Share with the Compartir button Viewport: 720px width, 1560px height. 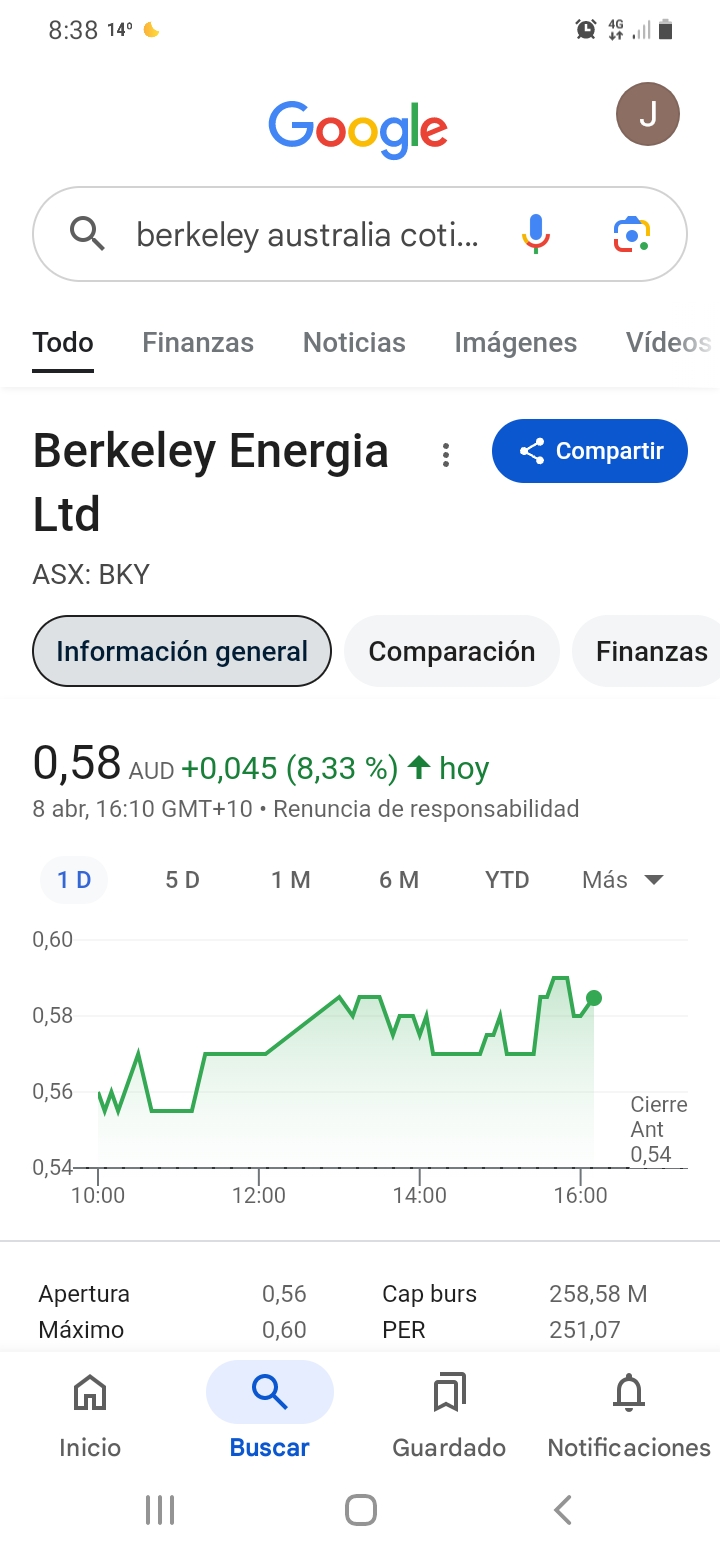[590, 451]
